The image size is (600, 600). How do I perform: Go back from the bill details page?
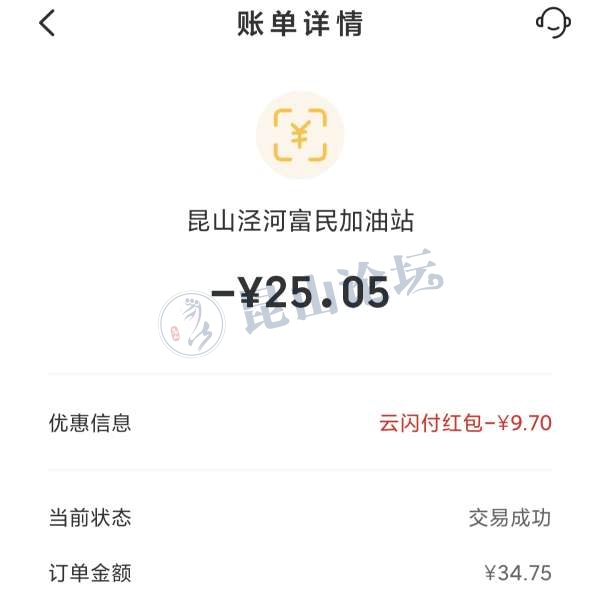47,23
